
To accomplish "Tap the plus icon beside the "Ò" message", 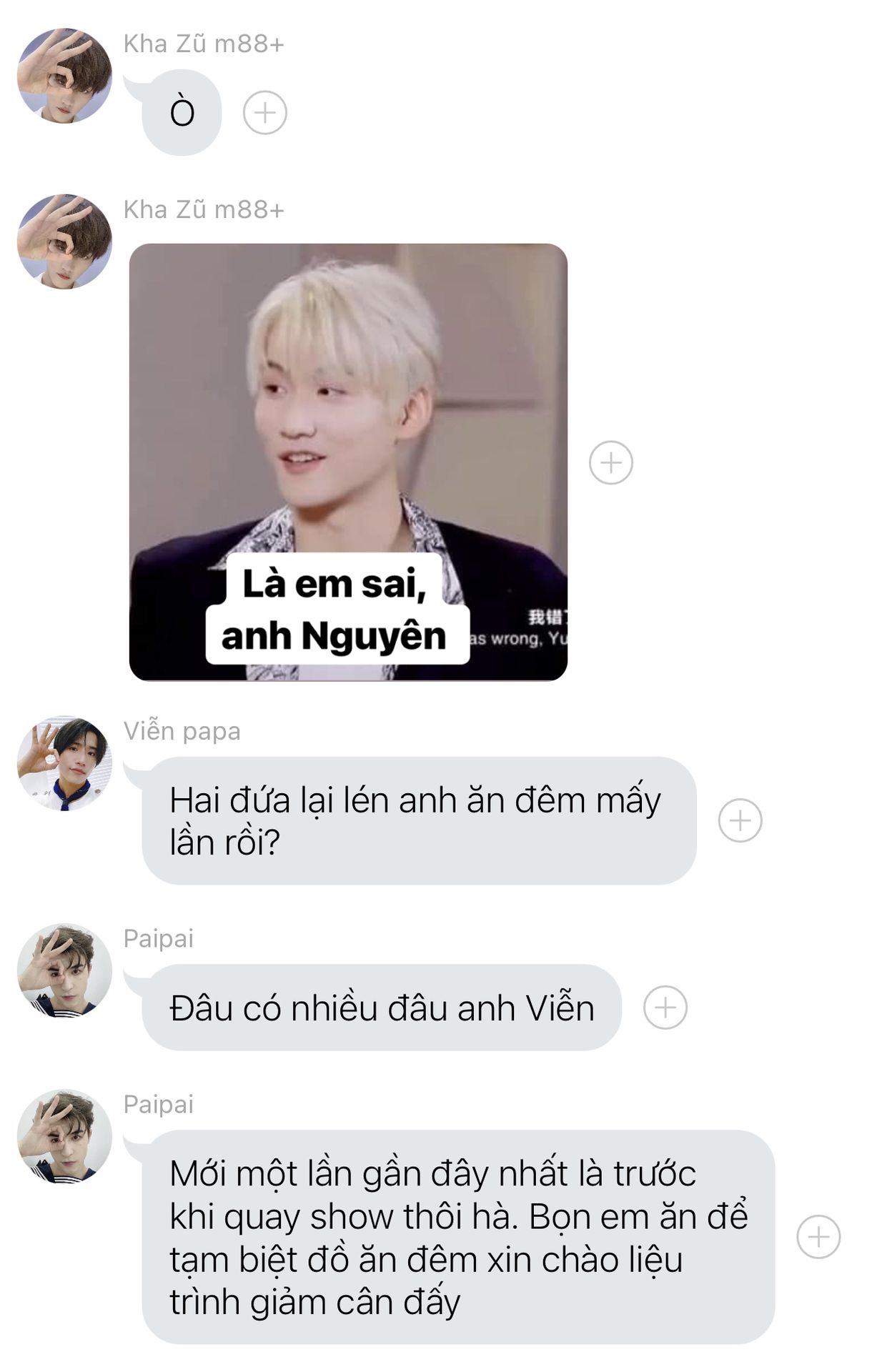I will click(264, 113).
